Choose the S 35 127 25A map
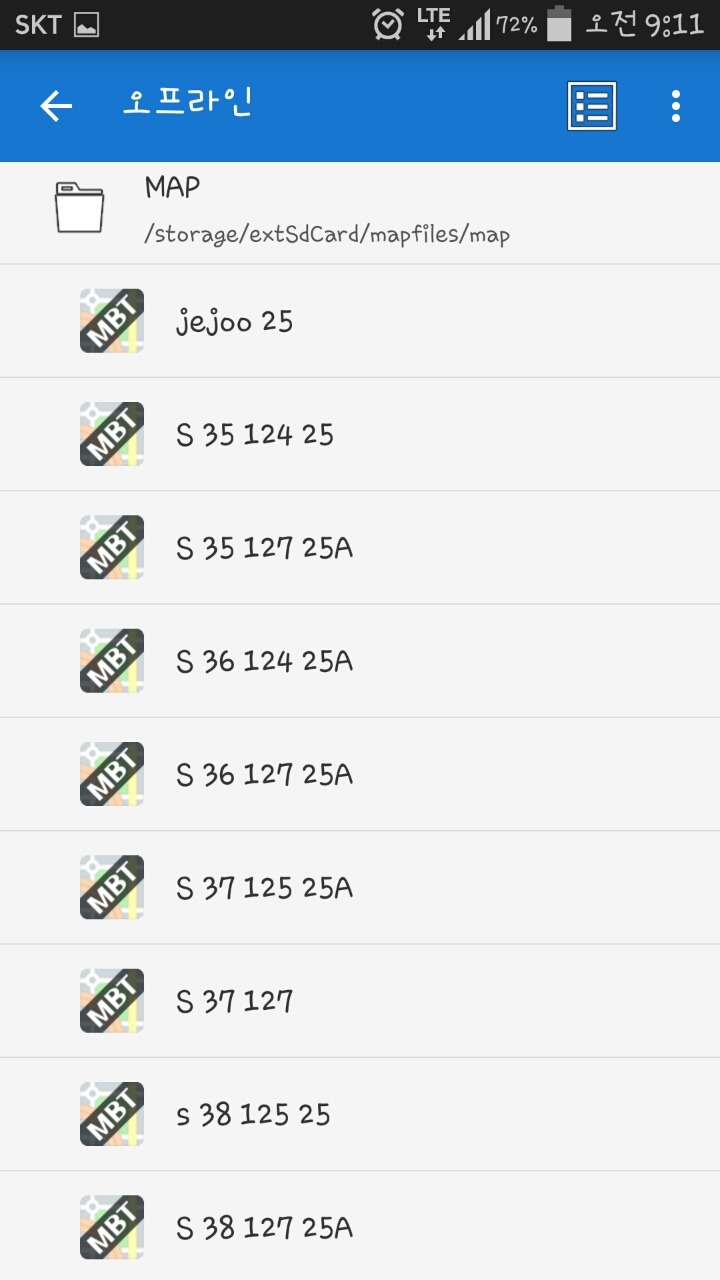This screenshot has height=1280, width=720. 360,547
